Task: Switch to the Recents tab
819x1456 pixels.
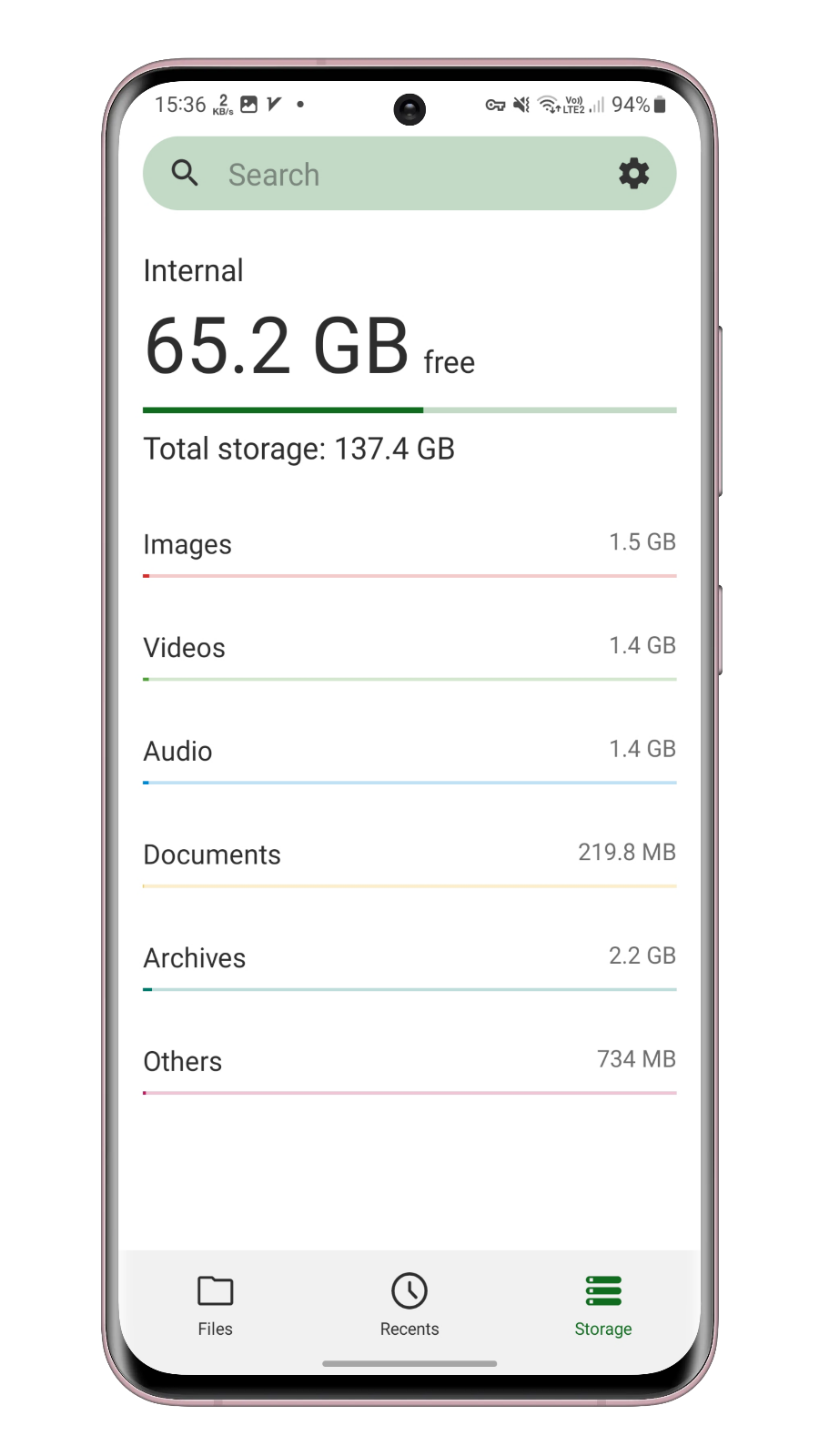Action: coord(409,1305)
